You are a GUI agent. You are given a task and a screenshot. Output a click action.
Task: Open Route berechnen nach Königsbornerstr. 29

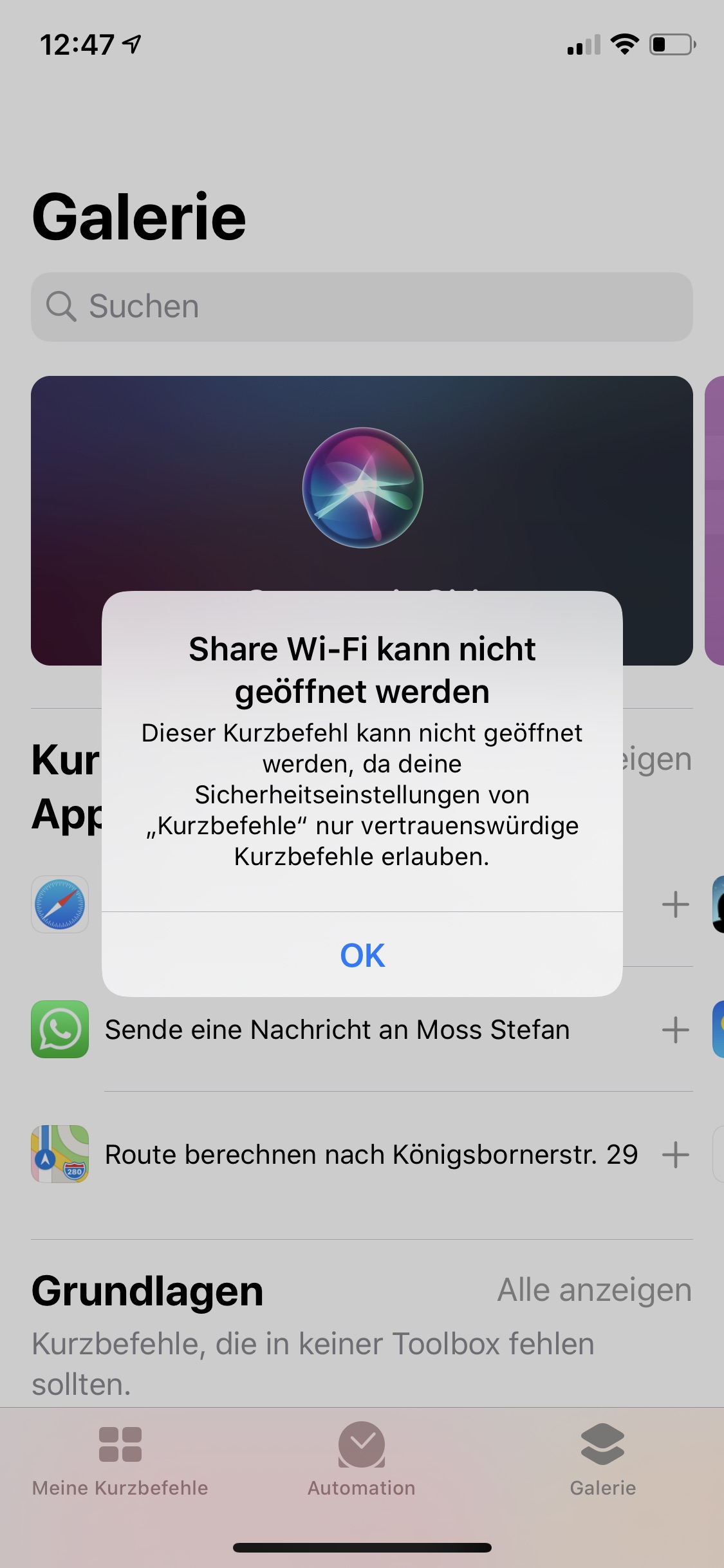371,1155
